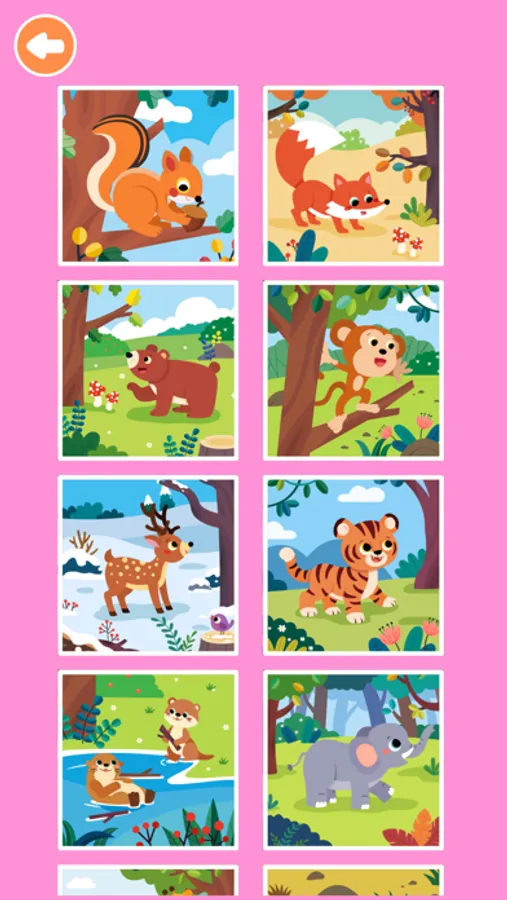The width and height of the screenshot is (507, 900).
Task: Open the otters in river picture
Action: click(148, 760)
